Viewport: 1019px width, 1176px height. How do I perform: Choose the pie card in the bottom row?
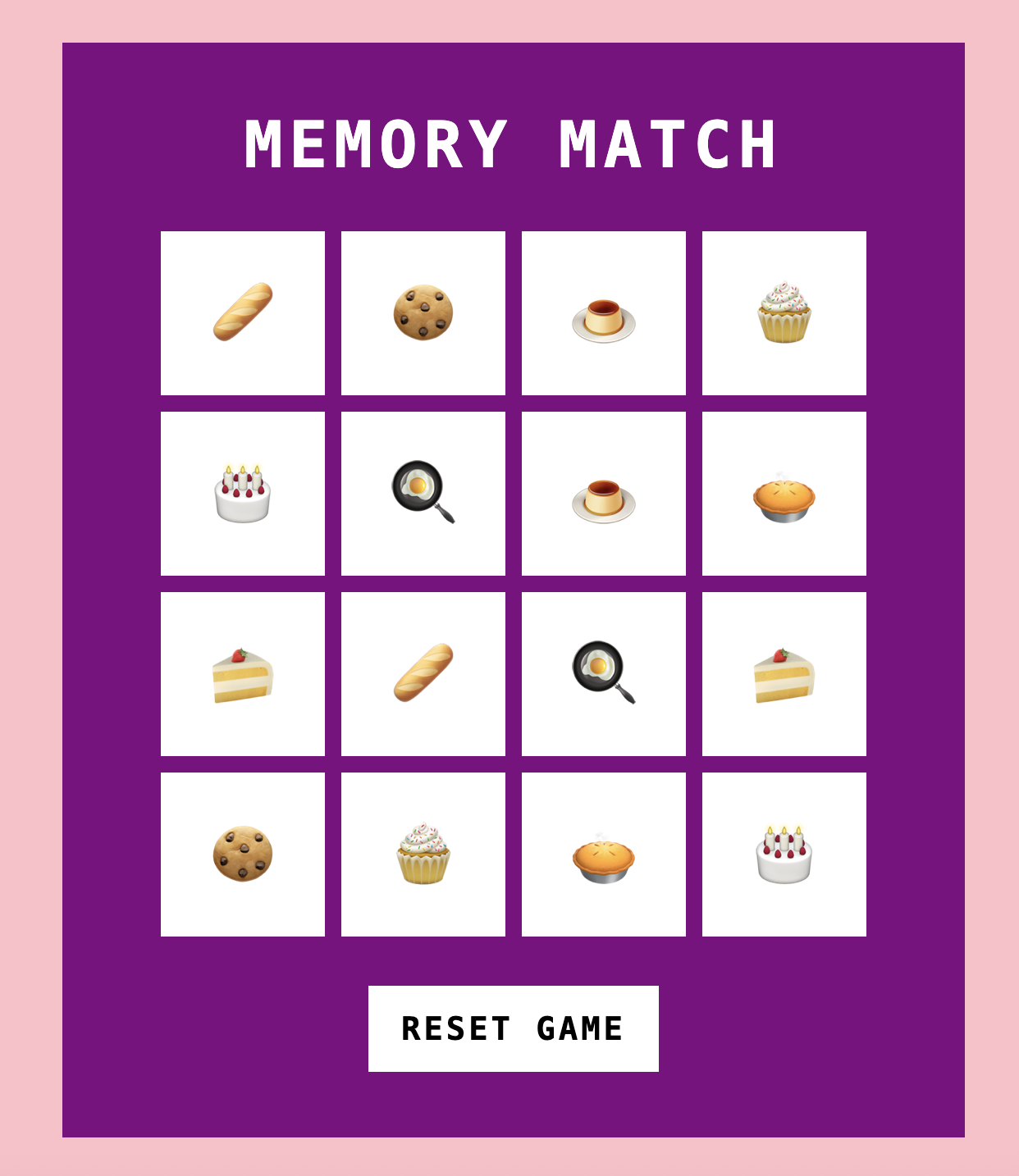[x=604, y=855]
